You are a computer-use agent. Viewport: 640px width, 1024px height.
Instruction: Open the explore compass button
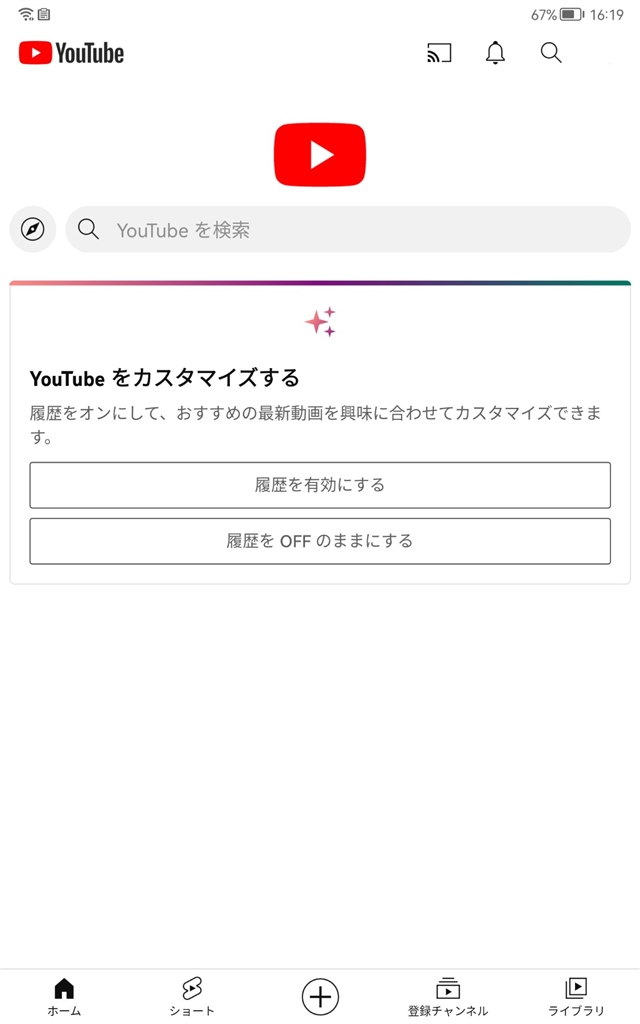(x=33, y=229)
